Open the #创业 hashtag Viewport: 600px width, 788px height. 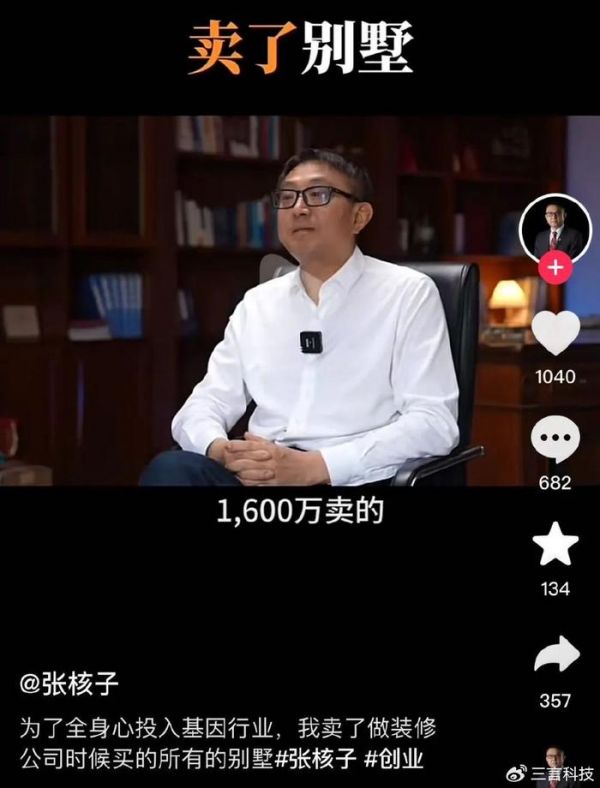click(395, 759)
